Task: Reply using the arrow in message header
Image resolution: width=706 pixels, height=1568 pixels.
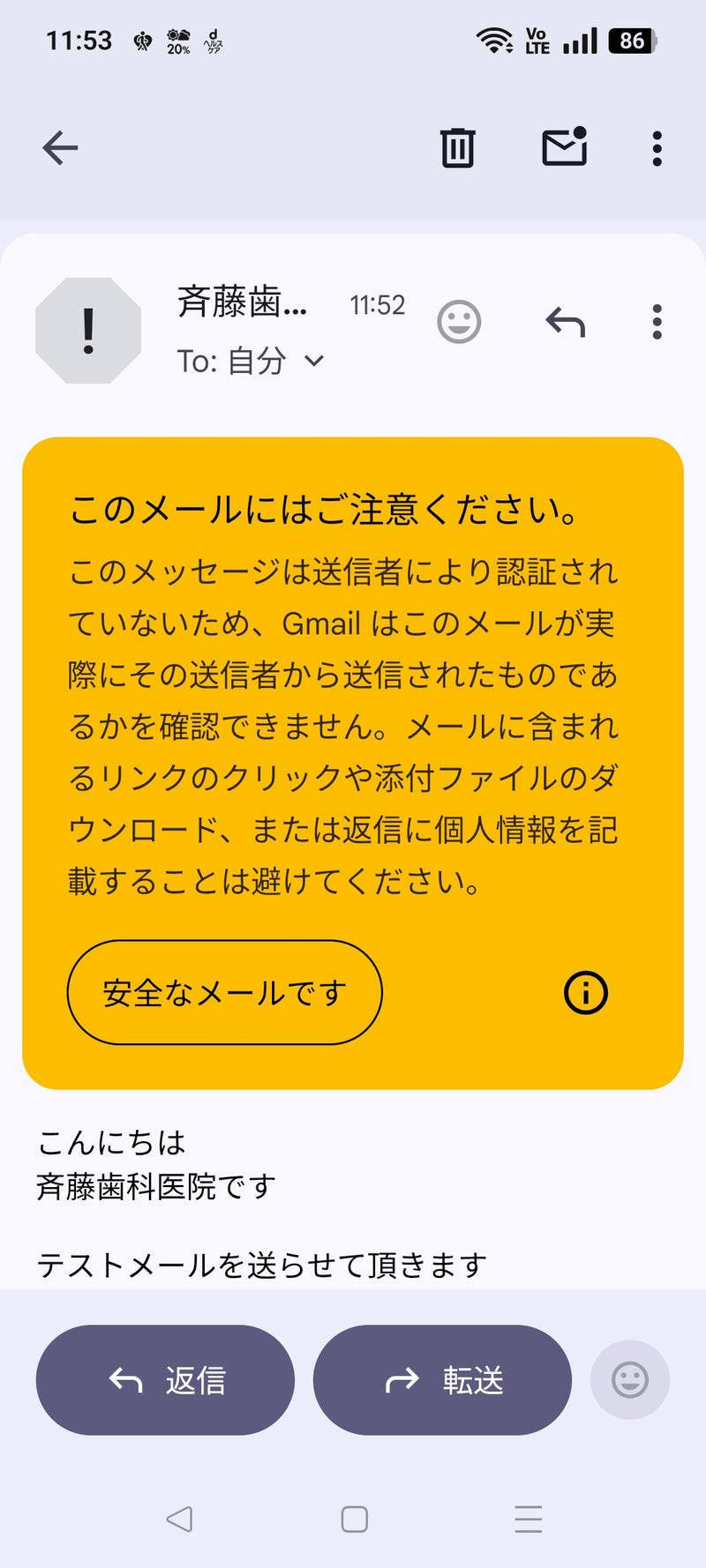Action: tap(565, 323)
